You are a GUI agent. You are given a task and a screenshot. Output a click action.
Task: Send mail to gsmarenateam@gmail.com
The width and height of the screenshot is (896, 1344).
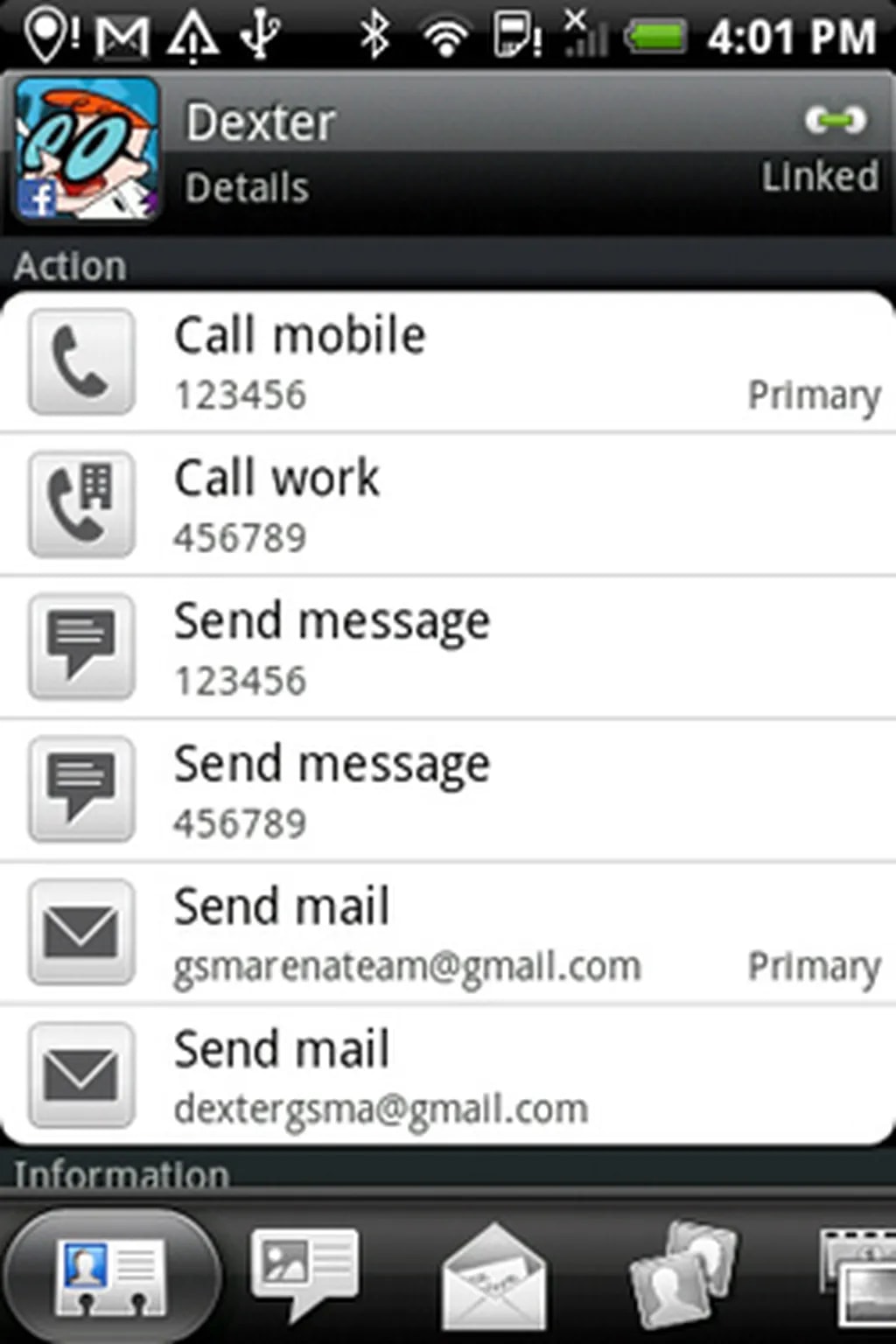pos(446,934)
